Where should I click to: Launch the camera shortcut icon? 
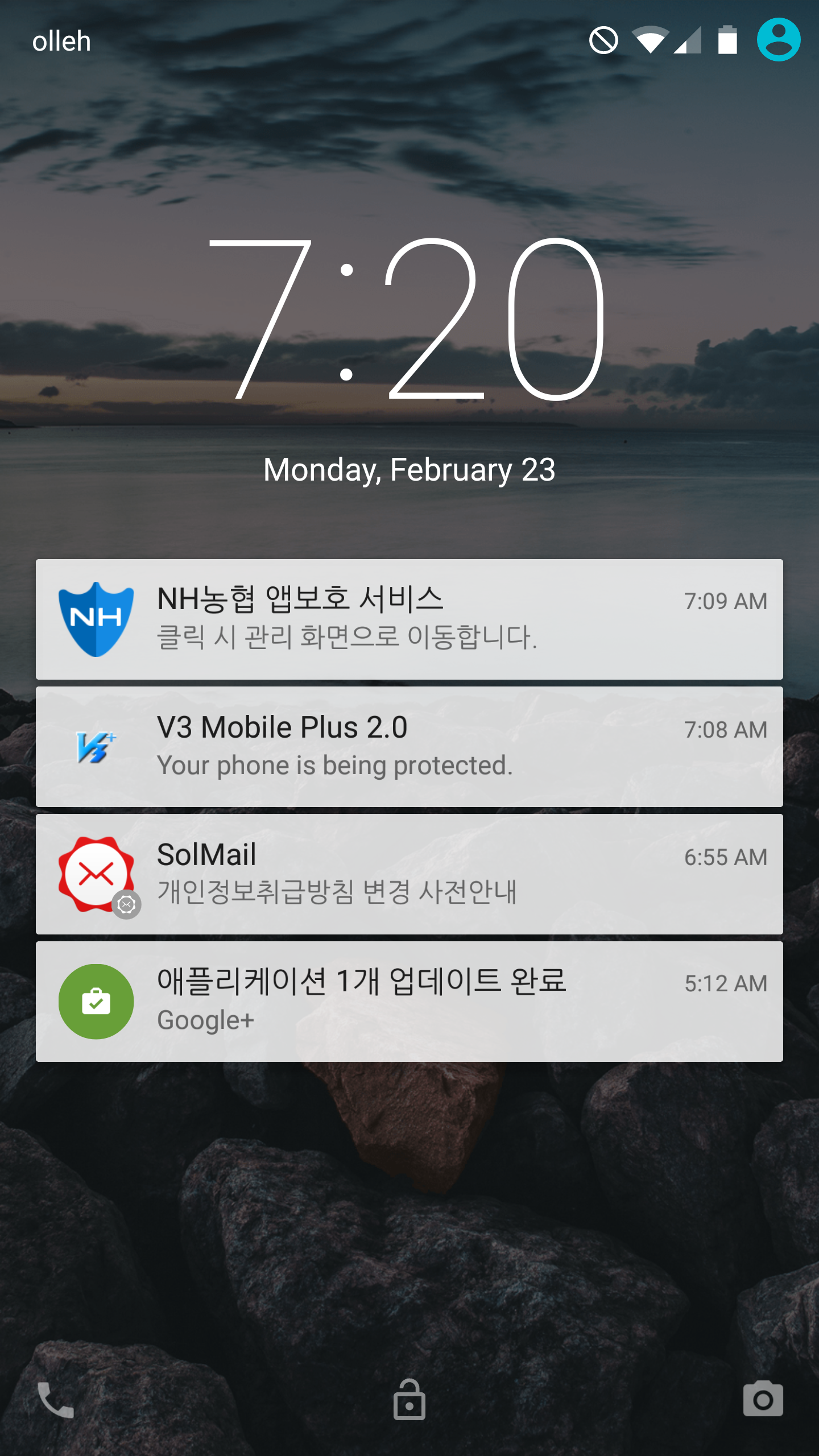(763, 1399)
